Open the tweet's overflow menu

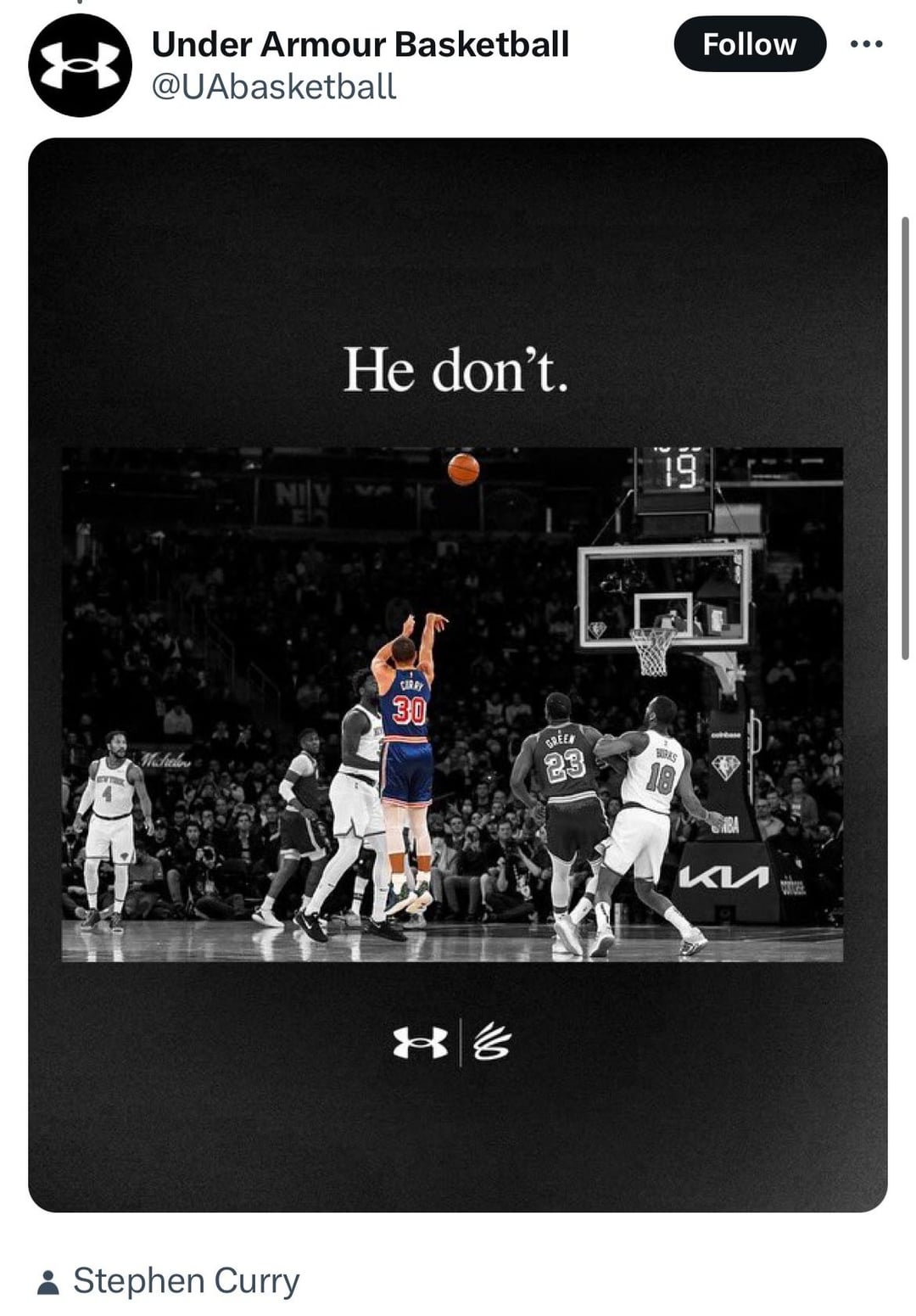tap(866, 44)
